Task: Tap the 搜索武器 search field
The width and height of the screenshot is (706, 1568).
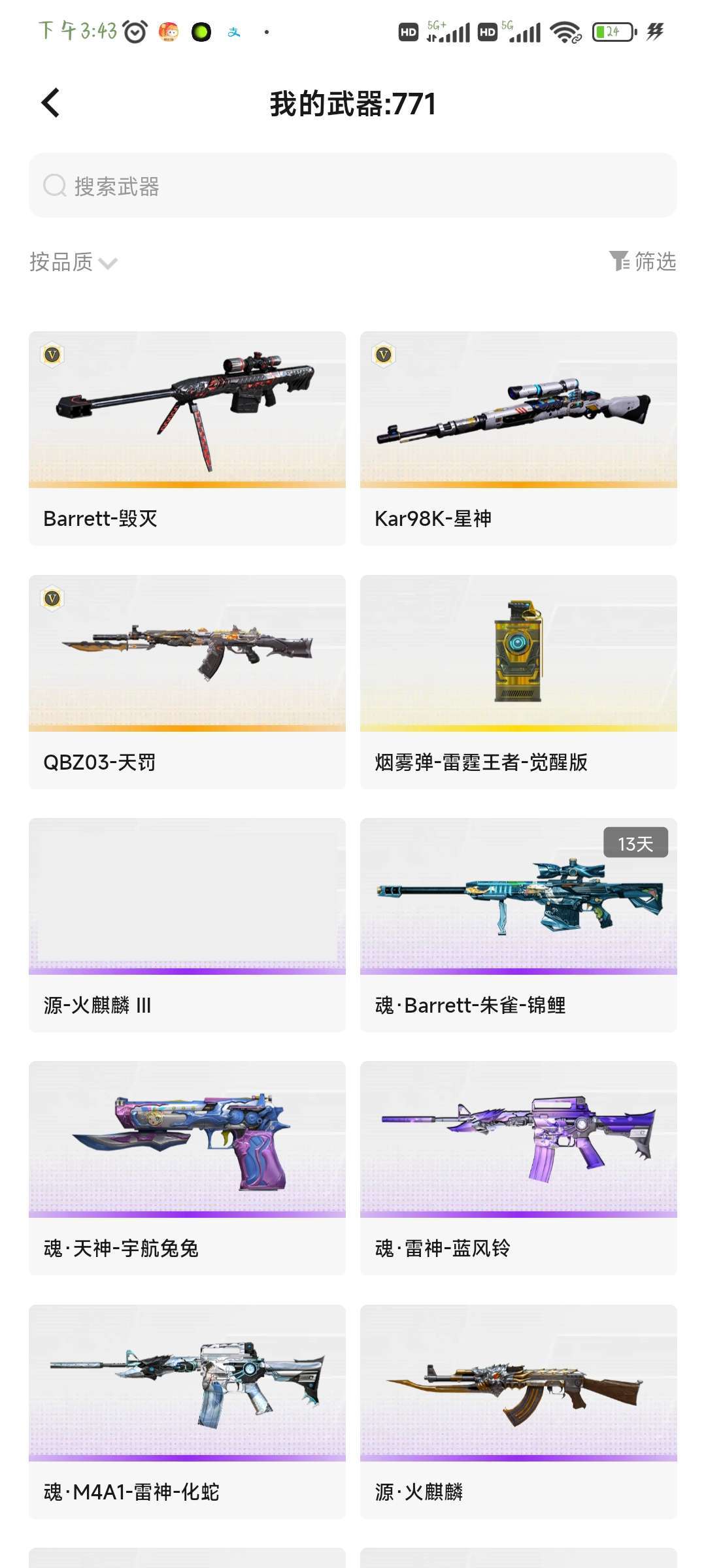Action: (x=353, y=186)
